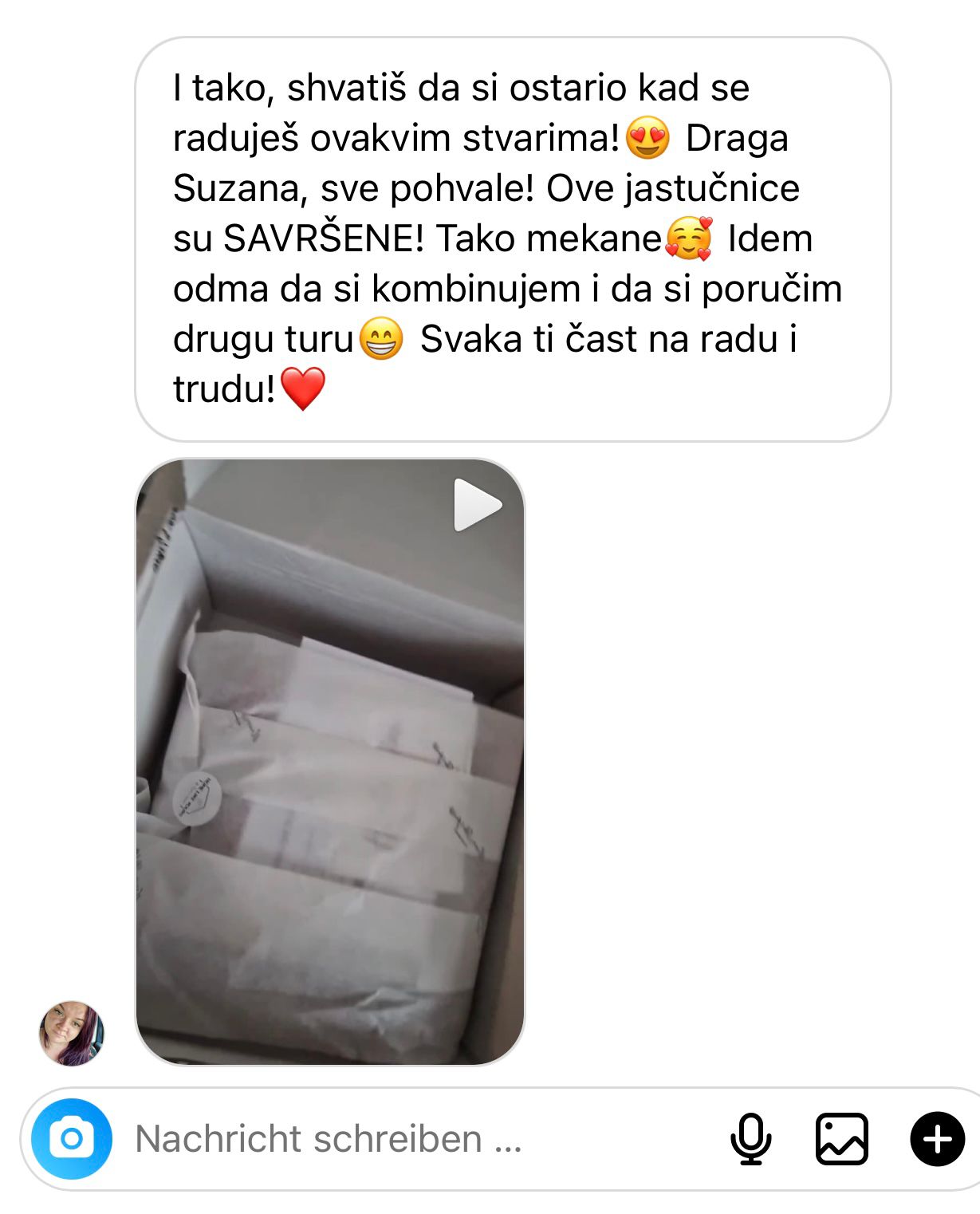Open the photo gallery picker

coord(841,1138)
